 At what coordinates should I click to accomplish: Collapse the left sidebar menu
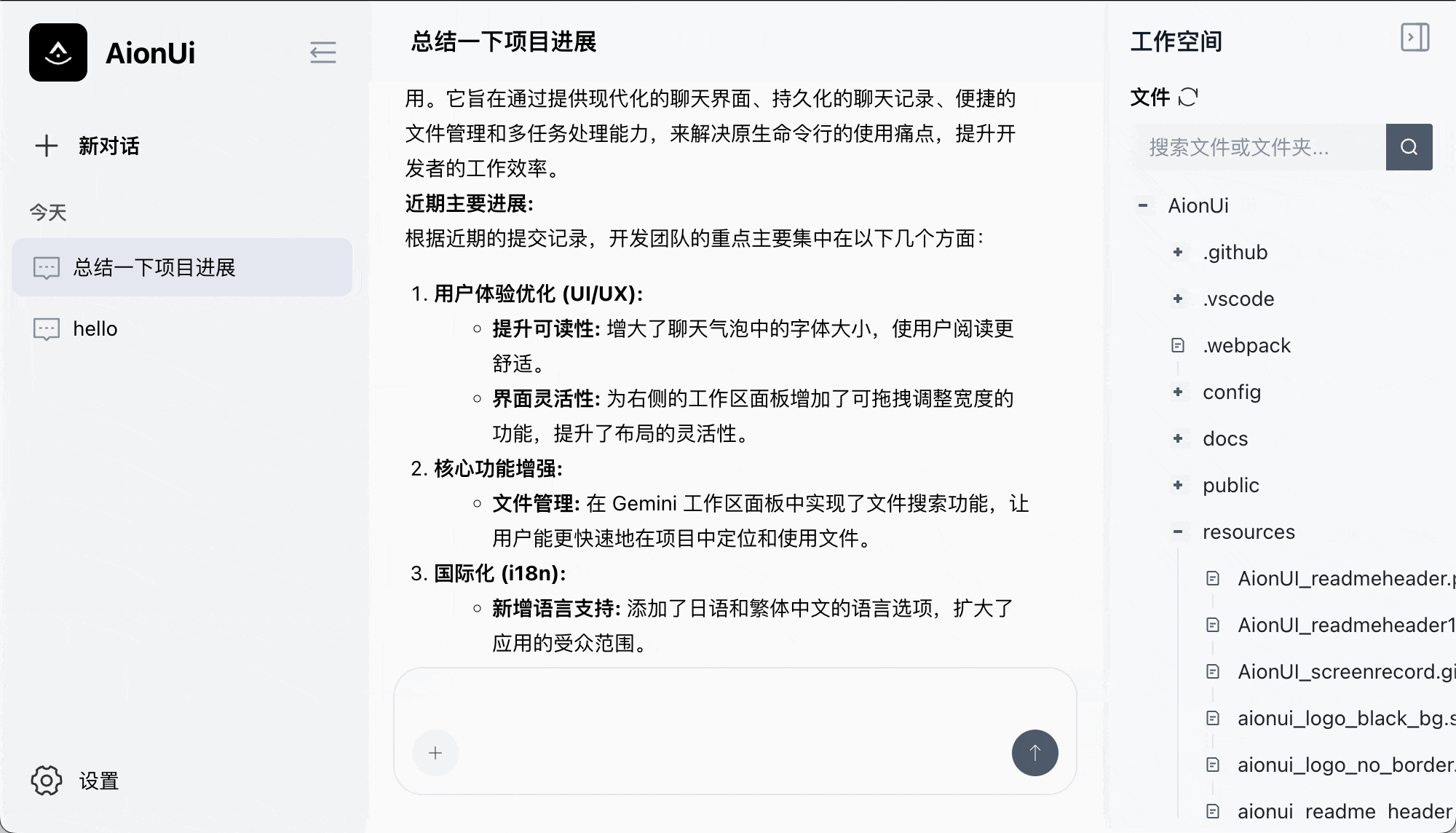(x=323, y=52)
